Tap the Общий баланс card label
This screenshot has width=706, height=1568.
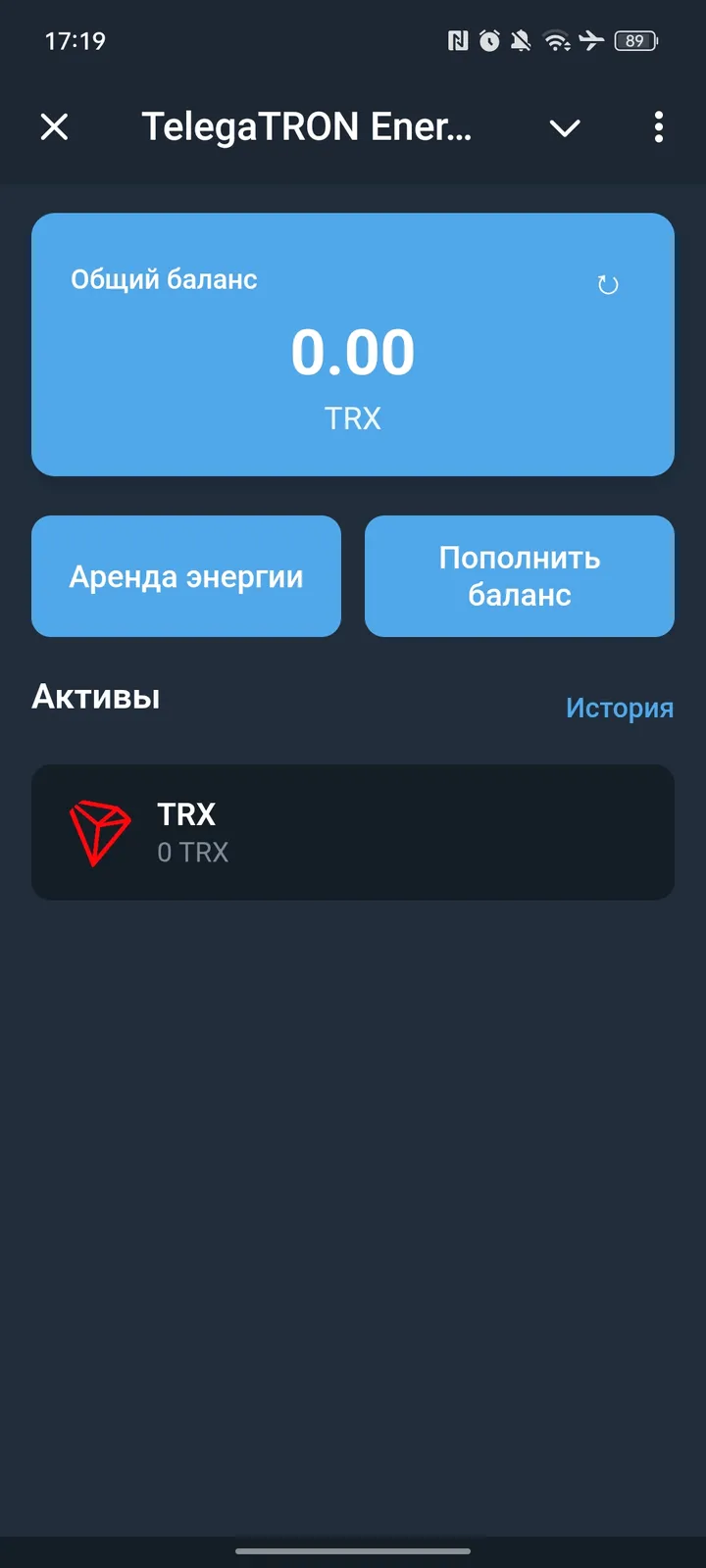(x=163, y=279)
